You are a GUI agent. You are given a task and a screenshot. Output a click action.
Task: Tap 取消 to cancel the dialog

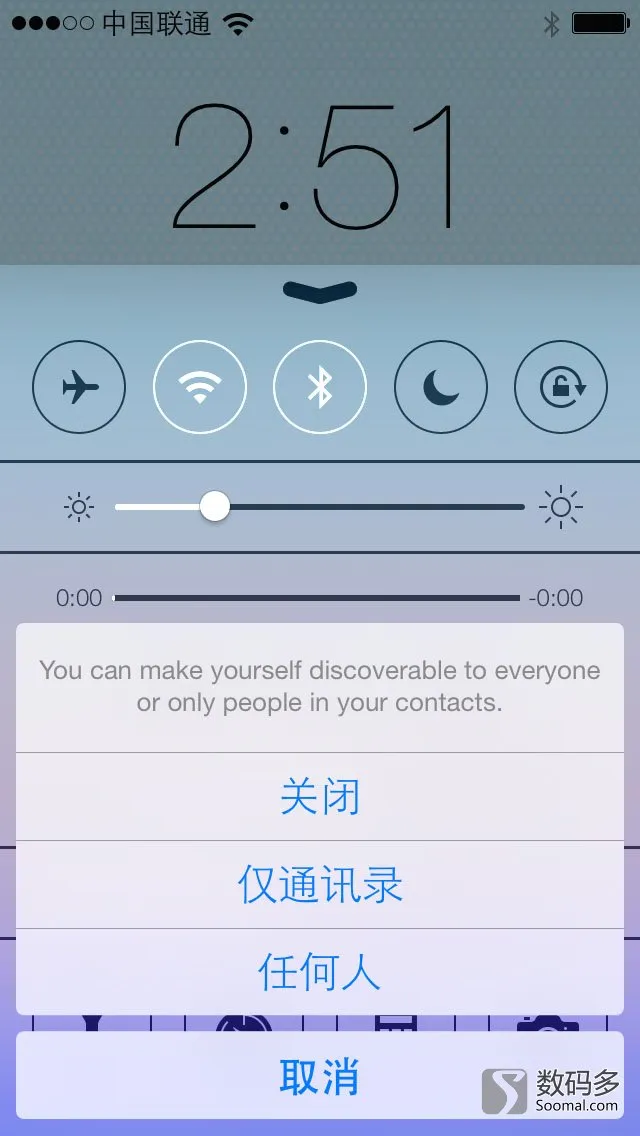point(320,1076)
